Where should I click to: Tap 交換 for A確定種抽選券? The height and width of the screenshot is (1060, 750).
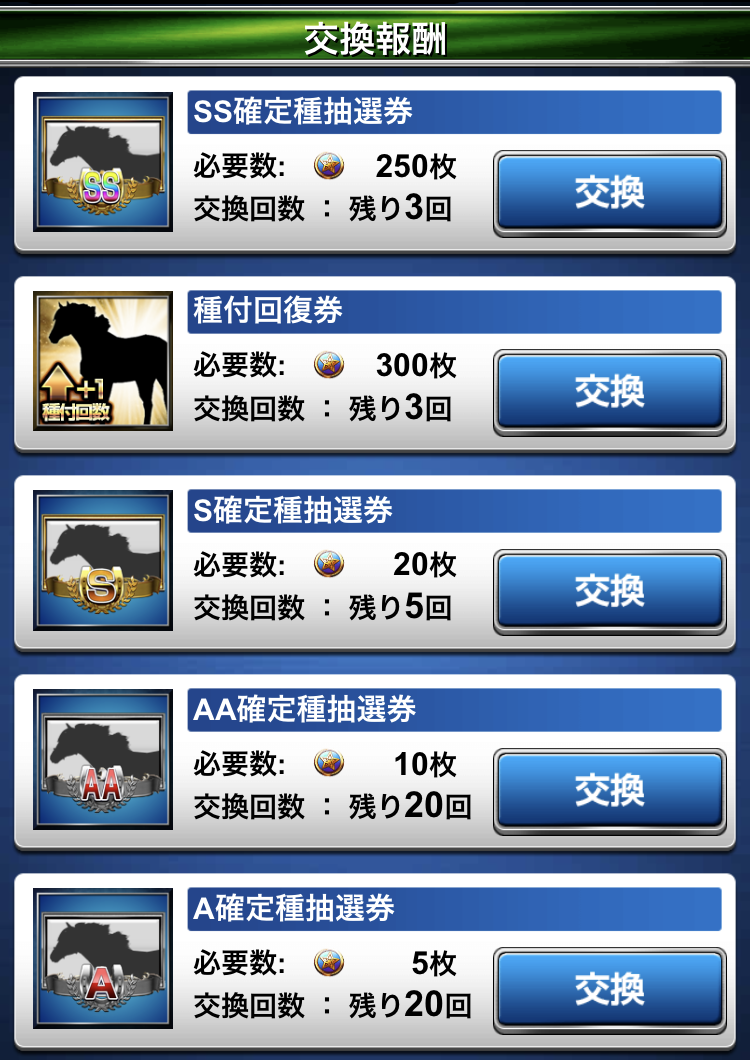click(609, 990)
